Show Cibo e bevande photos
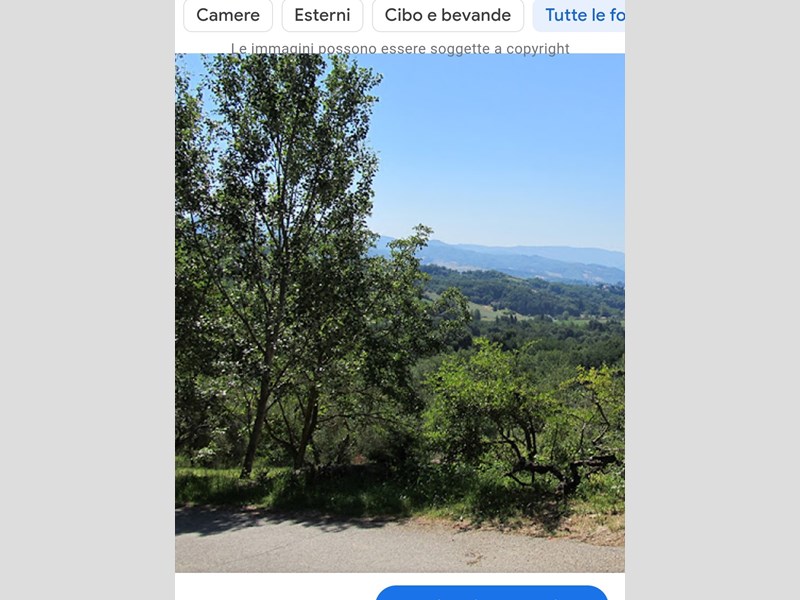This screenshot has height=600, width=800. tap(447, 15)
